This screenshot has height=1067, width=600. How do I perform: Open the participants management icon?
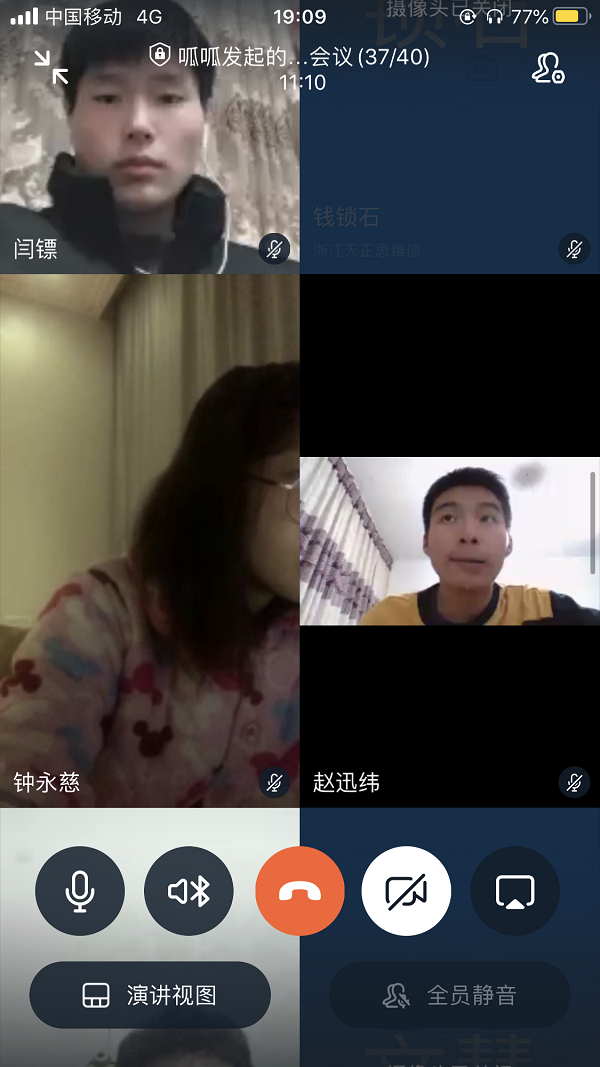point(547,68)
